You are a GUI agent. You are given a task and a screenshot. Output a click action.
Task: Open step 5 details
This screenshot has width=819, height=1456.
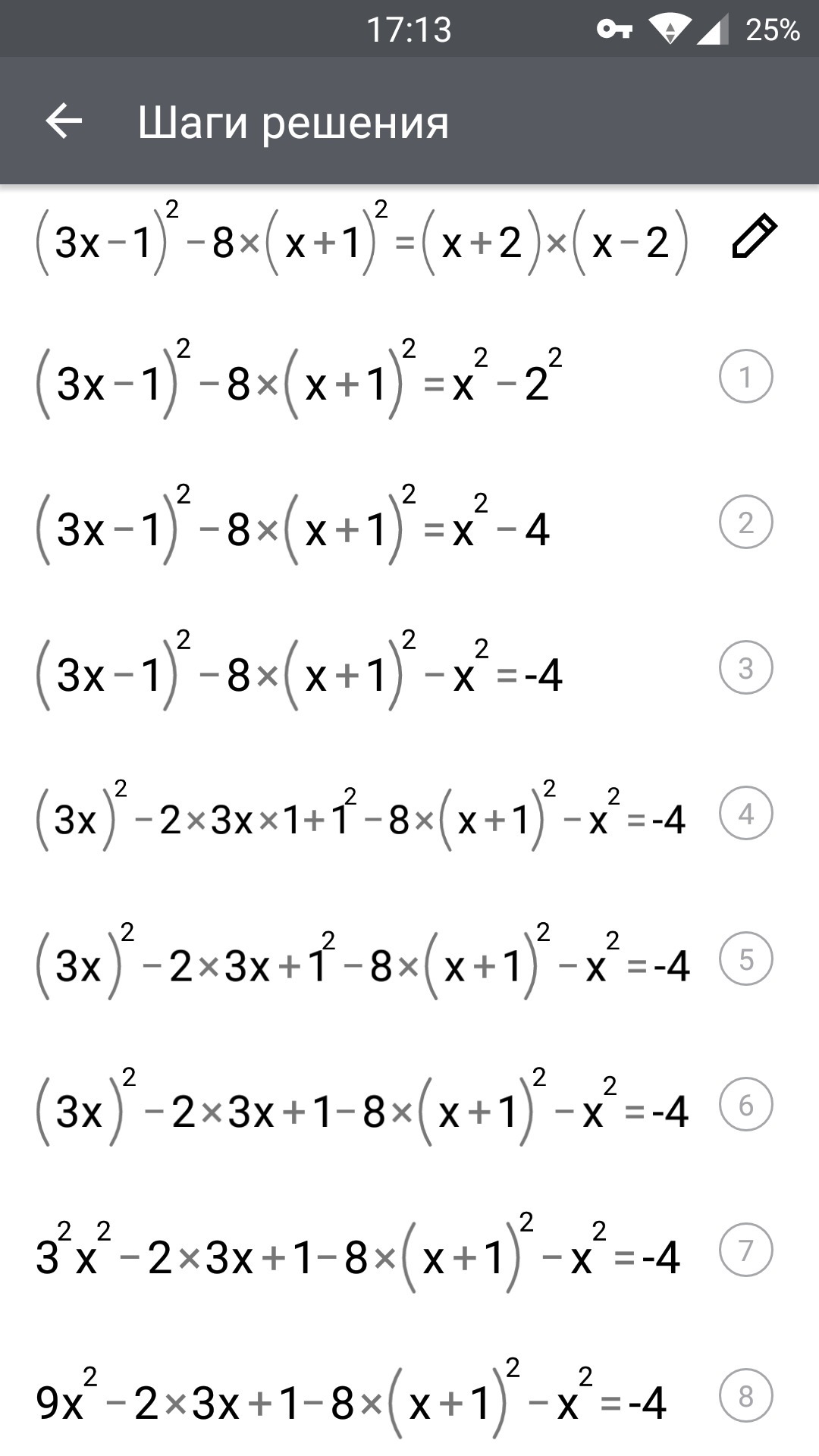coord(745,959)
